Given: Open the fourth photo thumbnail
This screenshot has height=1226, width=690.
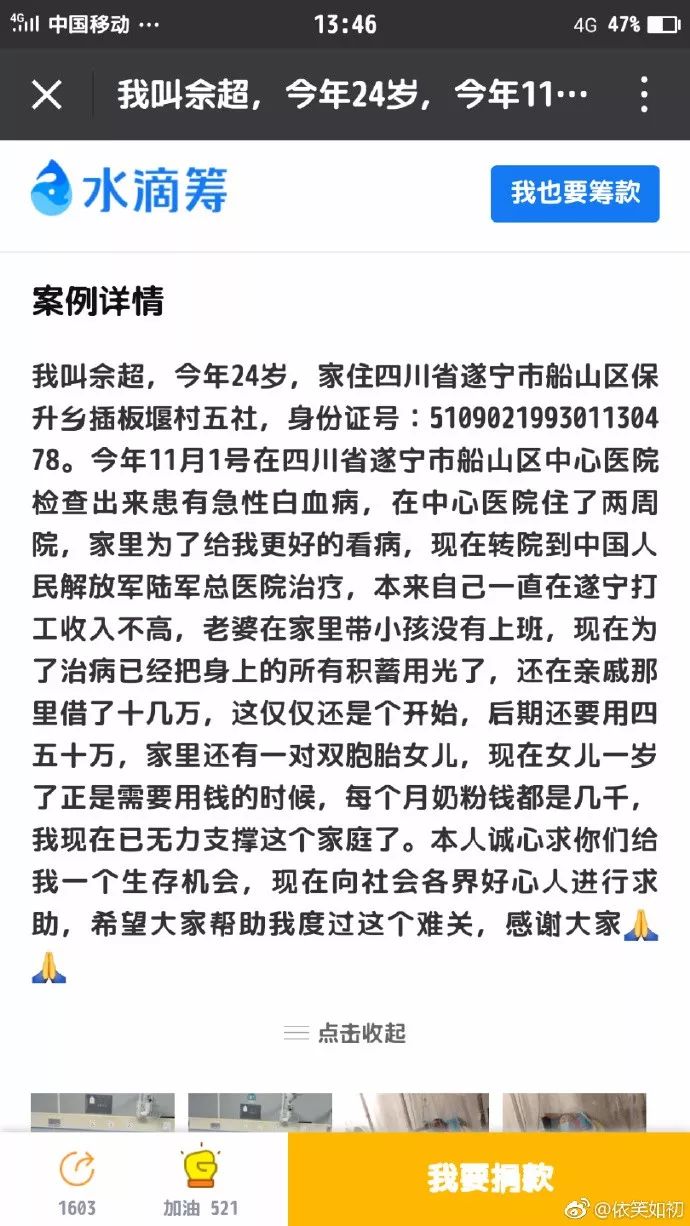Looking at the screenshot, I should pyautogui.click(x=574, y=1112).
